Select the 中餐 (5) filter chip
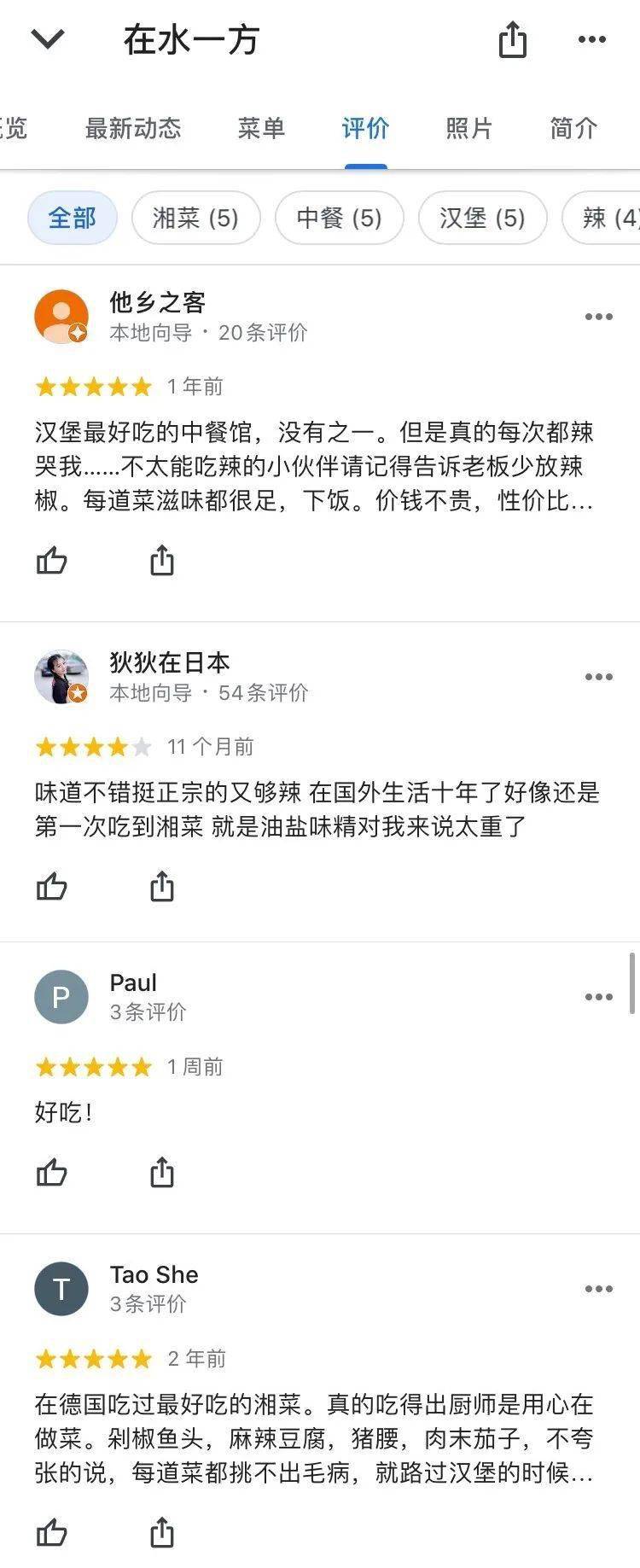This screenshot has width=640, height=1568. (x=339, y=219)
